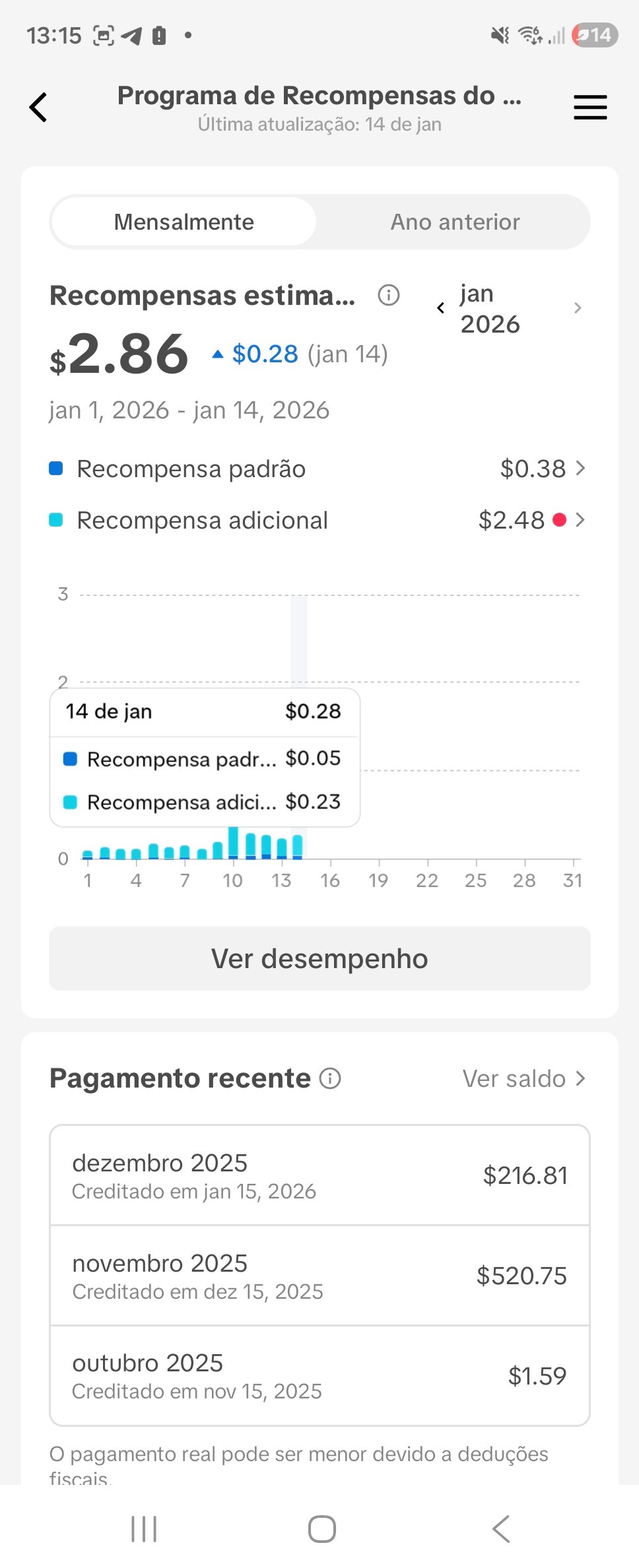Tap the Ver desempenho button
The image size is (639, 1568).
319,958
